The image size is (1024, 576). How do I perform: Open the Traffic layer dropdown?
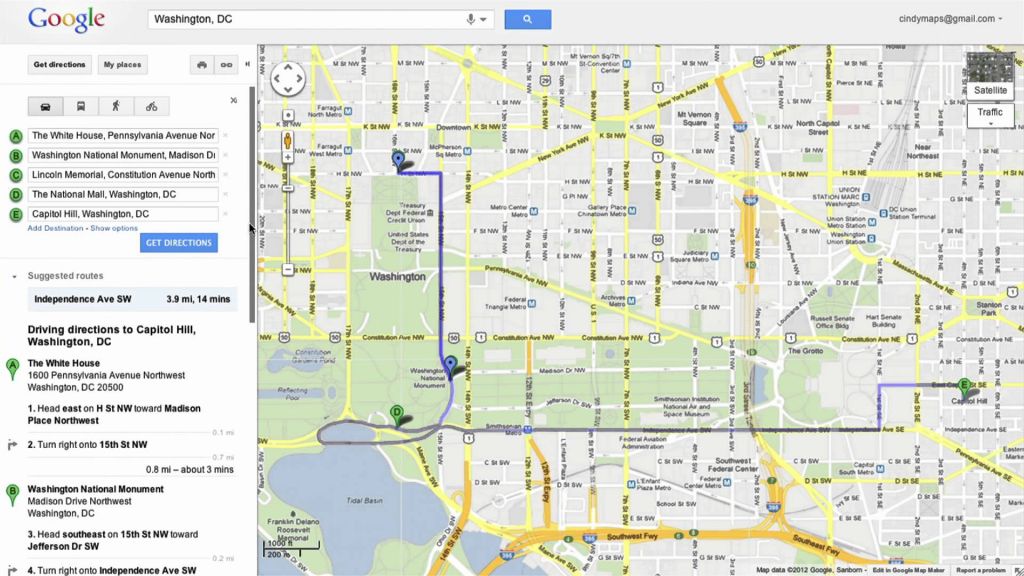(990, 117)
